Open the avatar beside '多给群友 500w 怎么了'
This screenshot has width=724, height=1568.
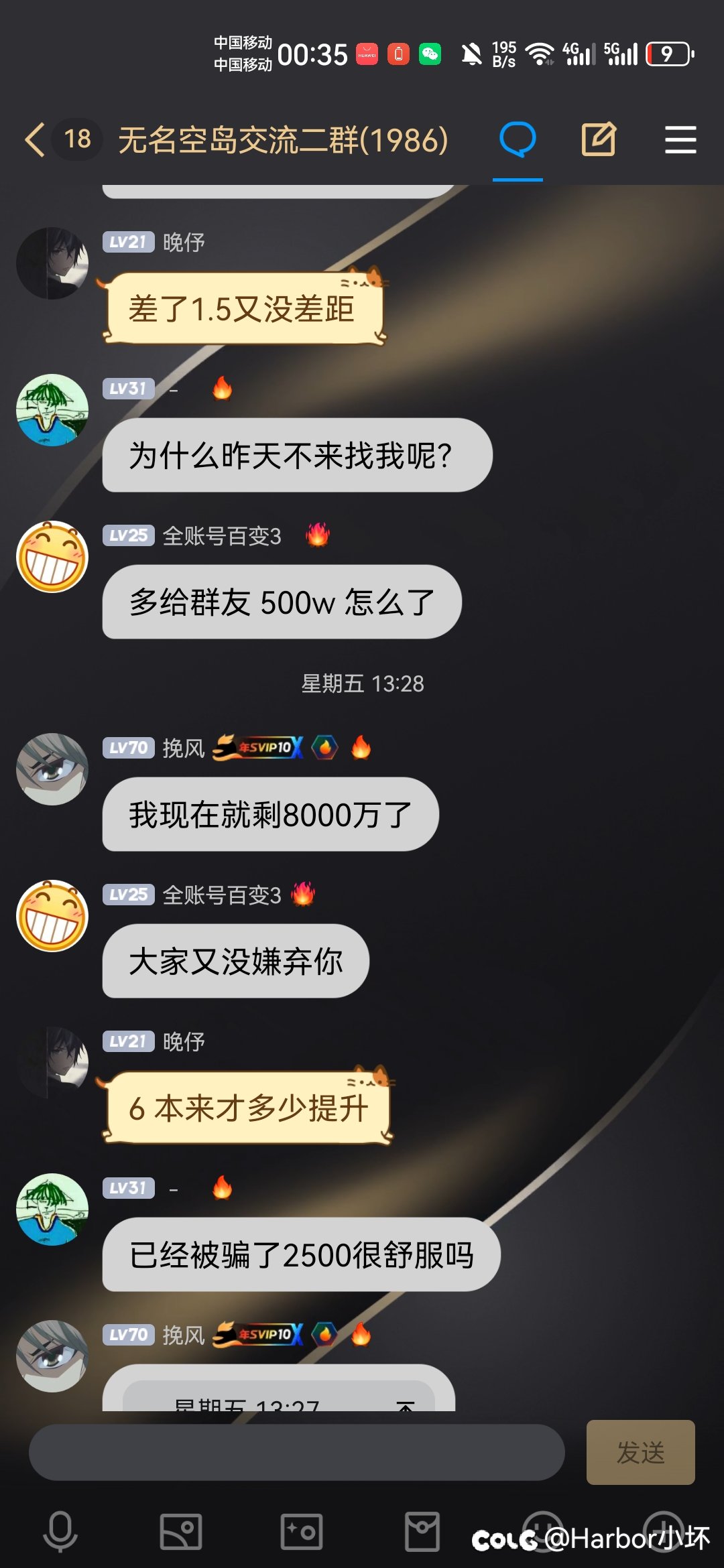(52, 557)
